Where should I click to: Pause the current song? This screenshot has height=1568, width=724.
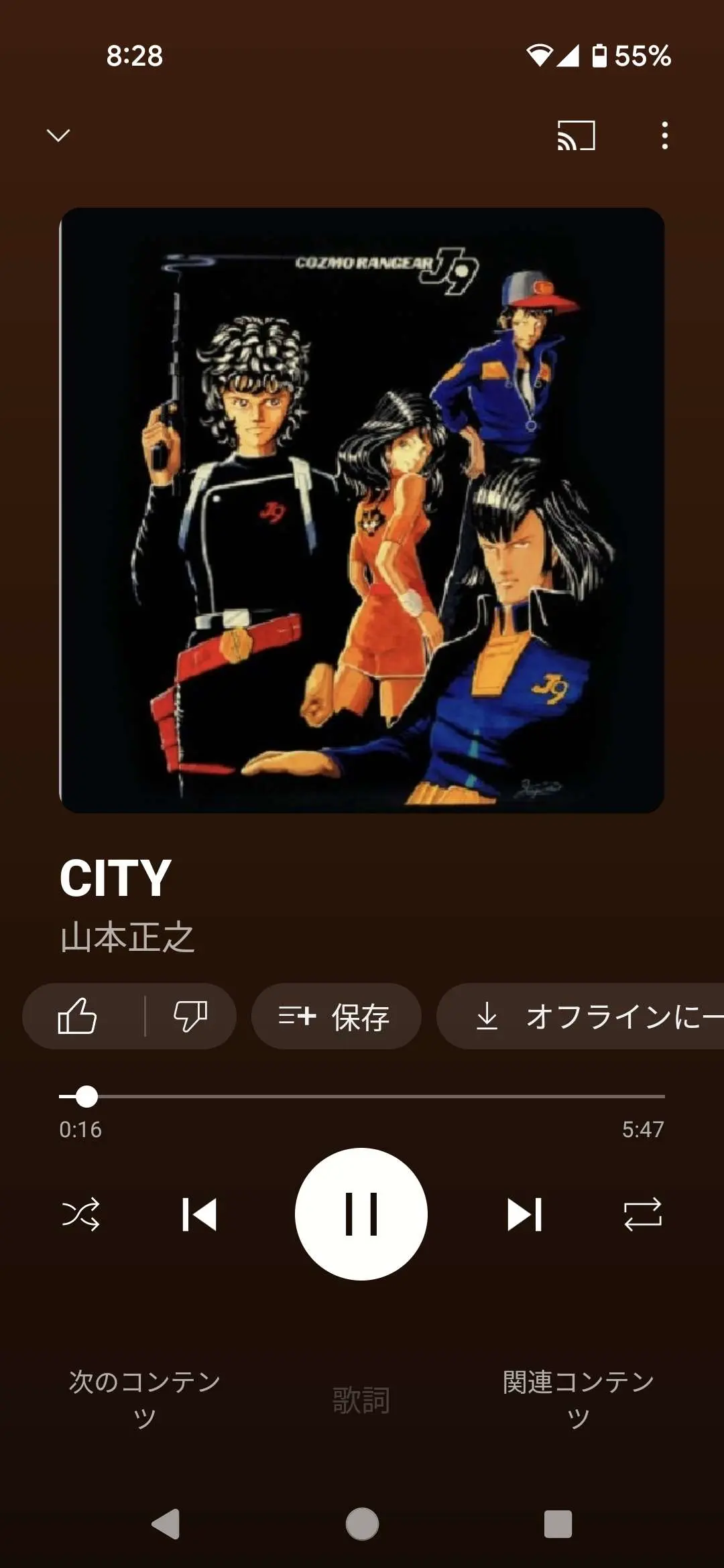pyautogui.click(x=361, y=1214)
